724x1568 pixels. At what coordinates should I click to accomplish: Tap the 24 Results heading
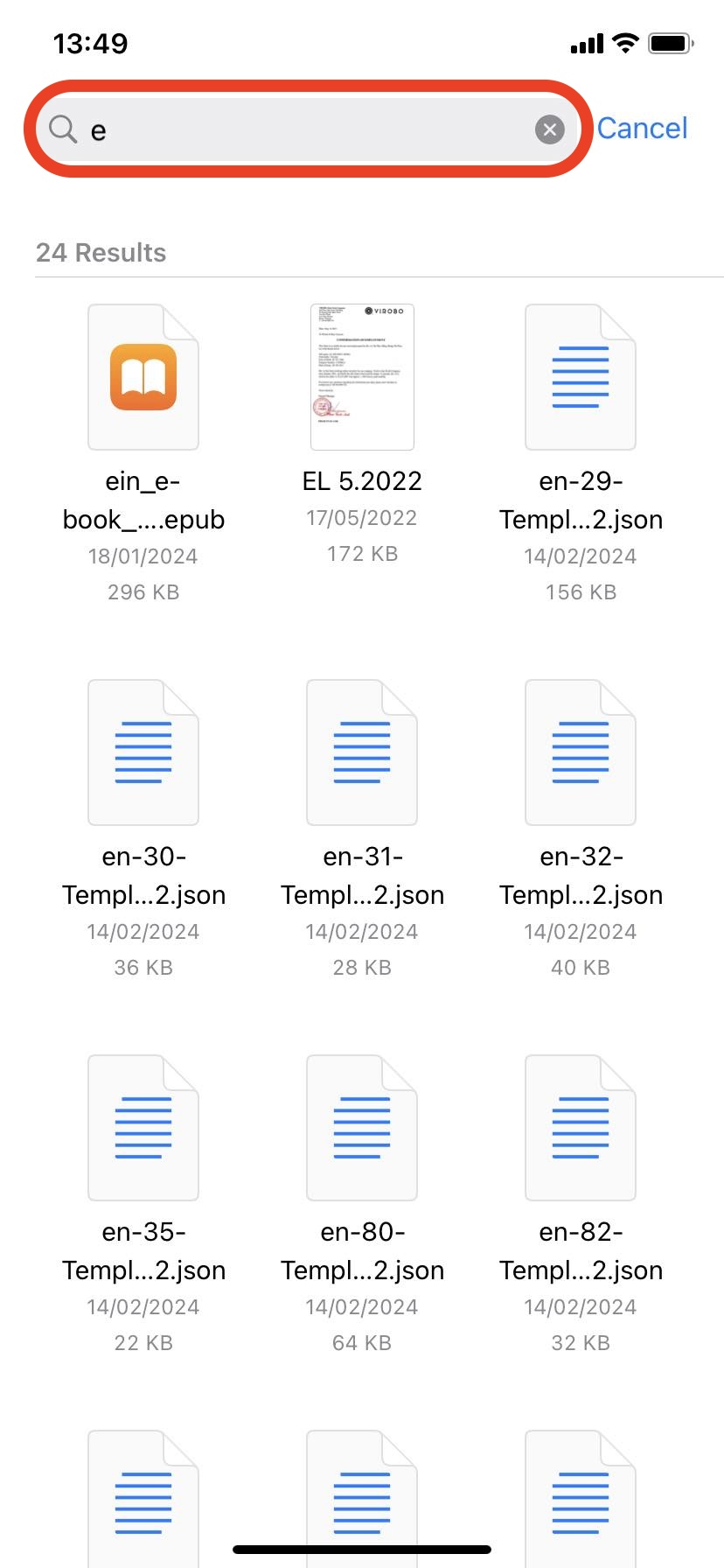(x=101, y=253)
